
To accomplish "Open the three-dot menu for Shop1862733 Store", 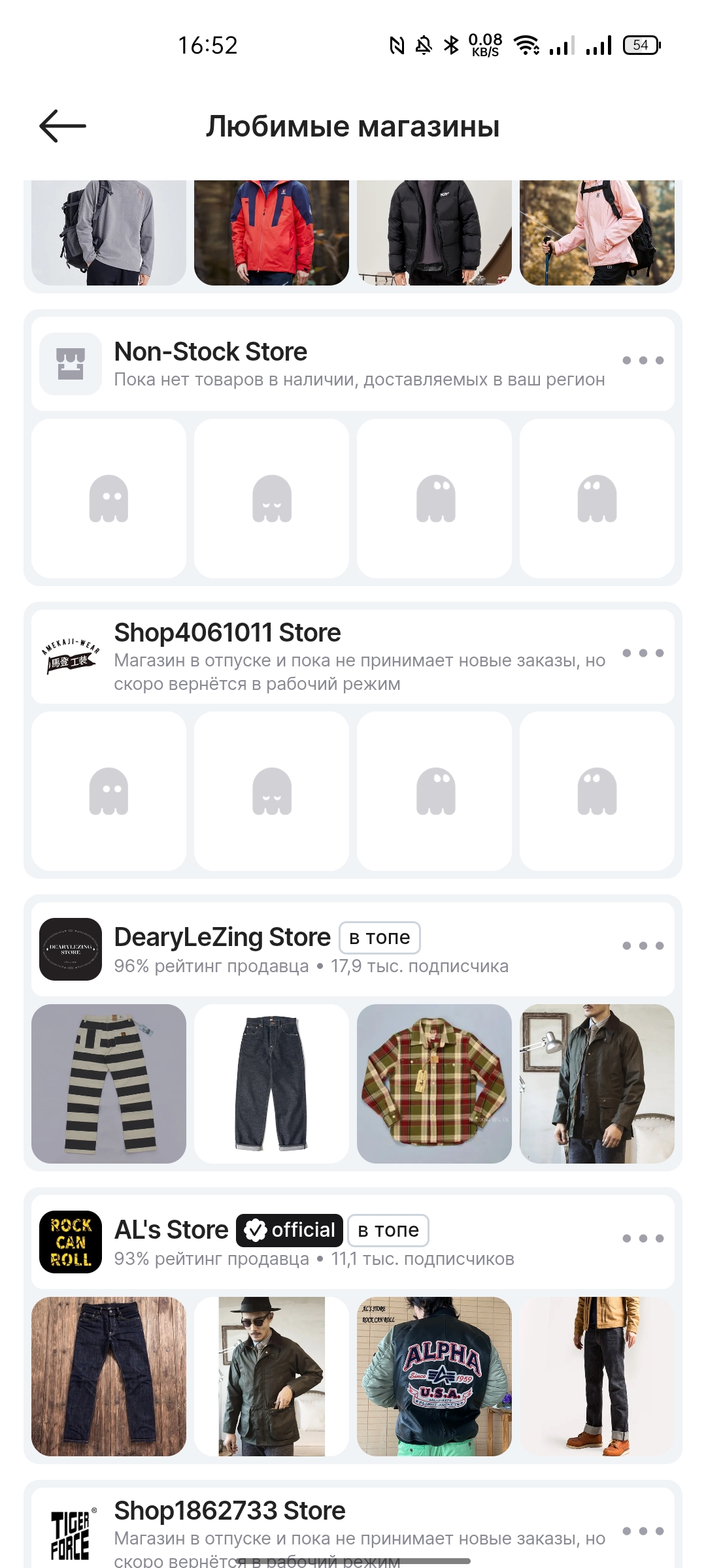I will 643,1531.
